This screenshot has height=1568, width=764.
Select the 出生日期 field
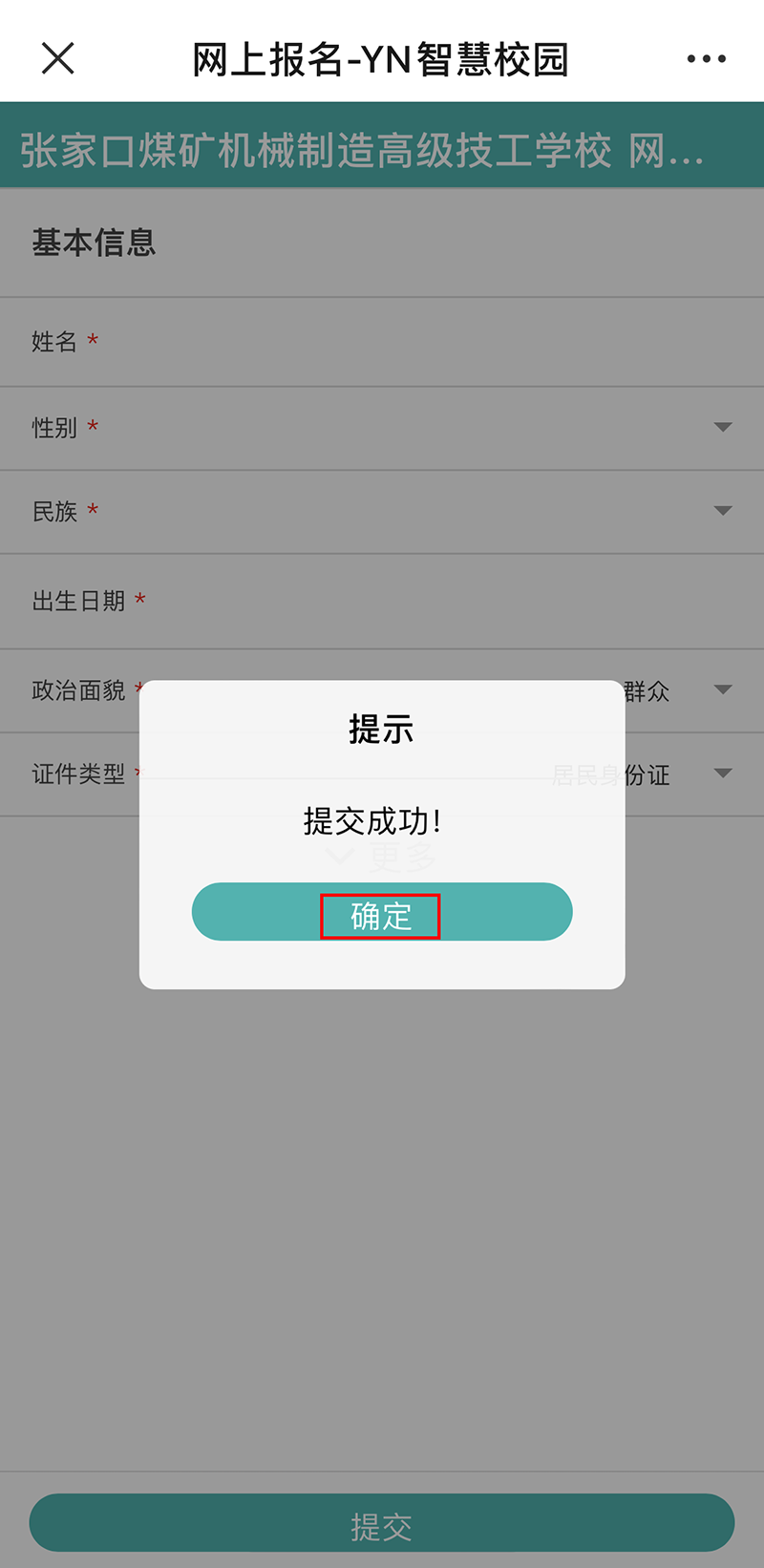(x=430, y=601)
